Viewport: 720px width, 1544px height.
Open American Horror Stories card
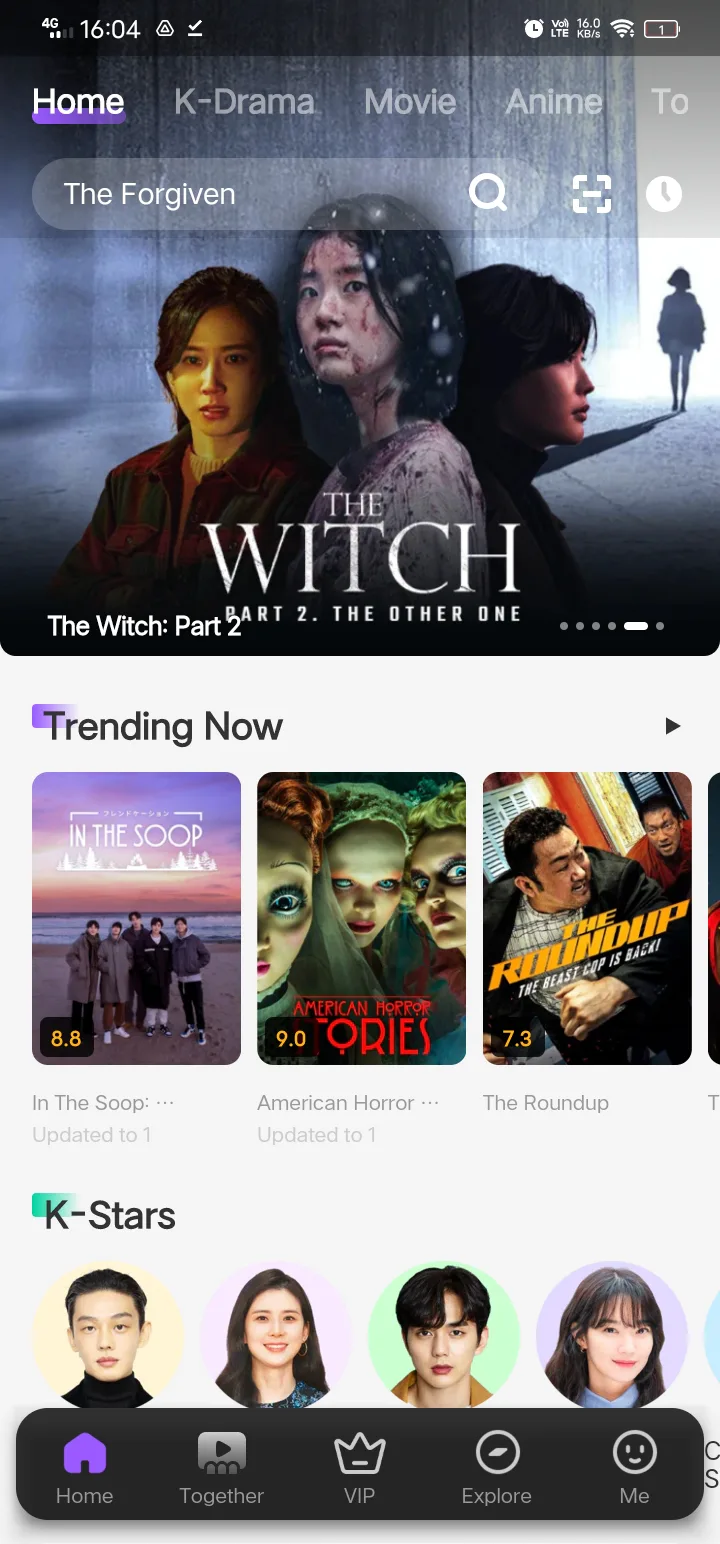[362, 918]
